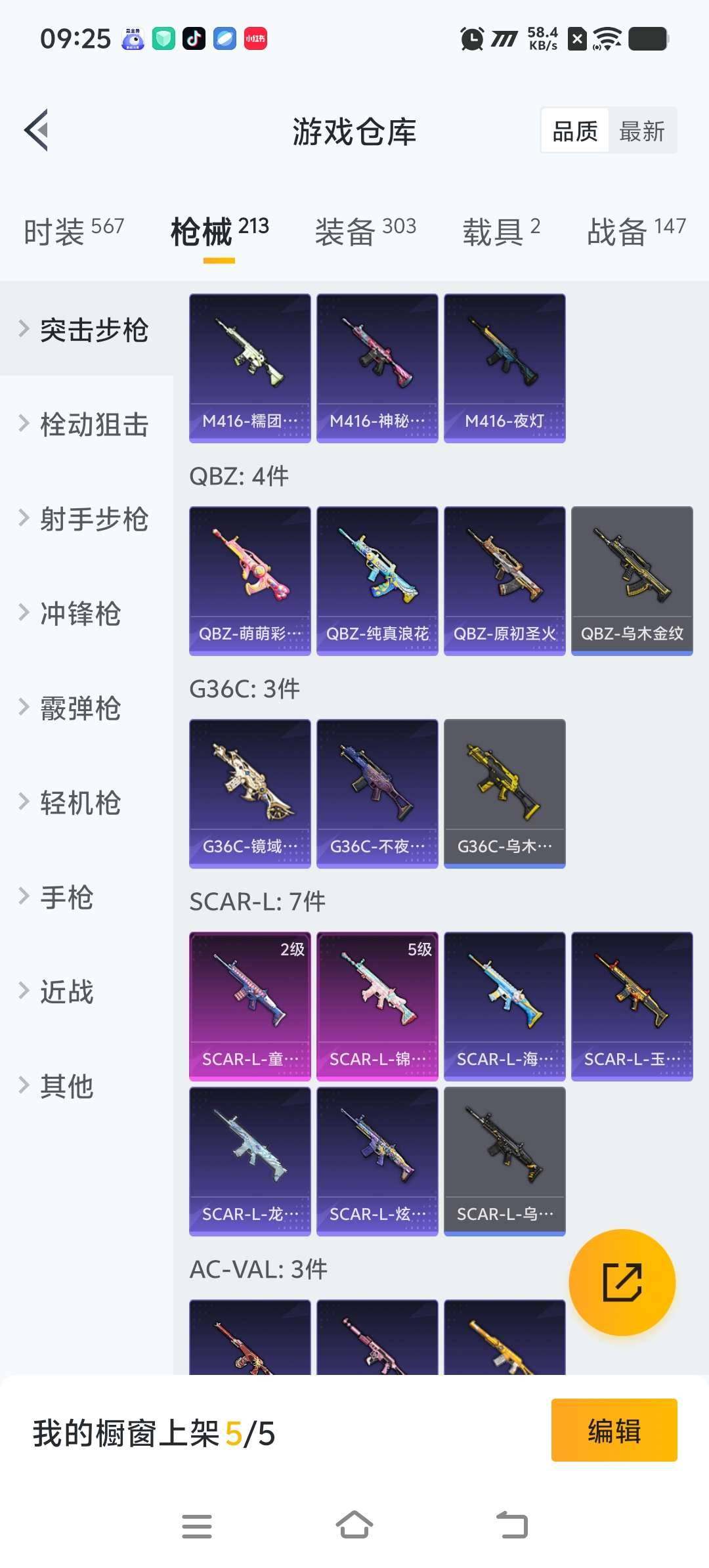Open the level 5 SCAR-L-锦 skin
Viewport: 709px width, 1568px height.
(377, 1006)
